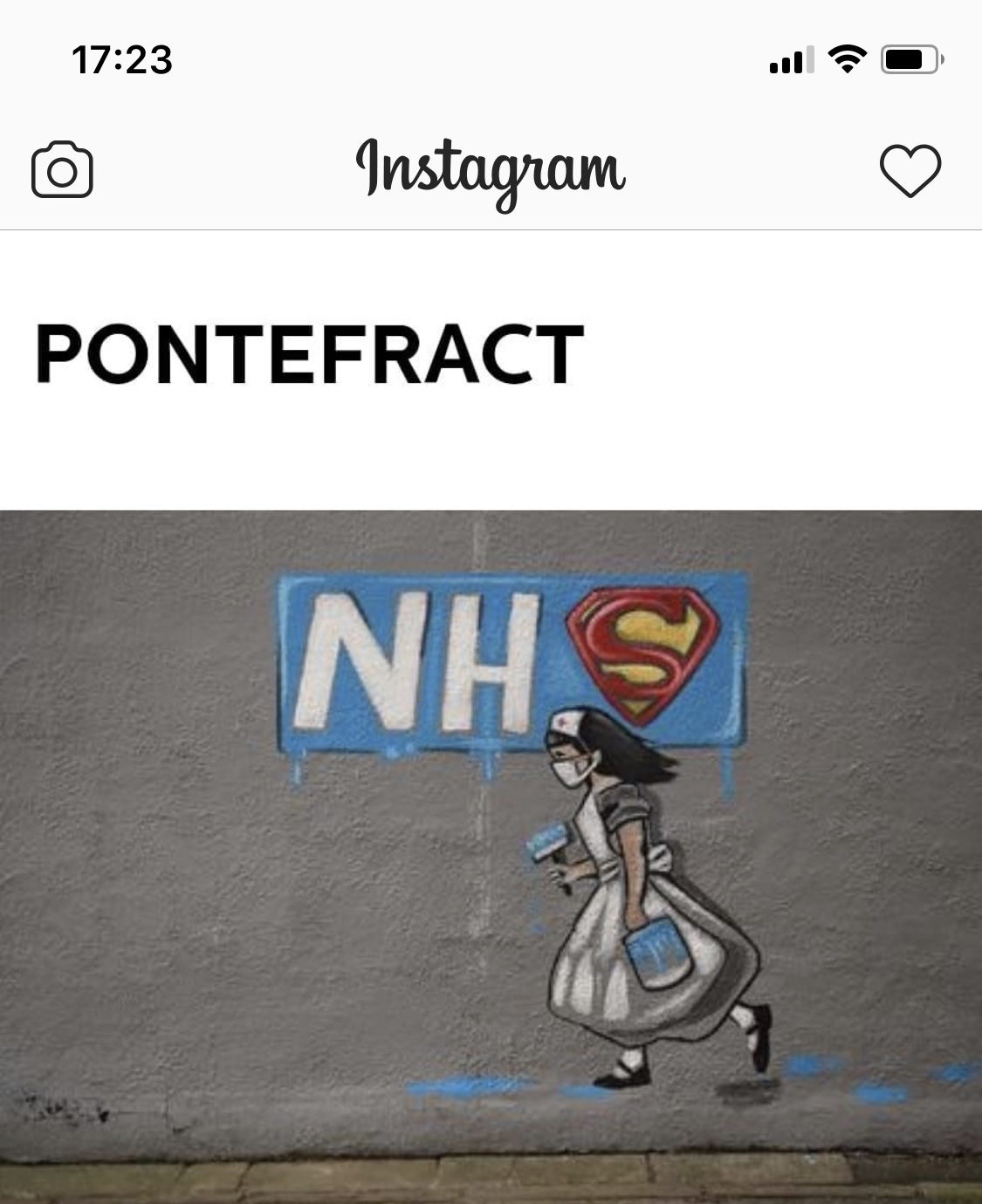Open the camera icon
982x1204 pixels.
pyautogui.click(x=62, y=169)
